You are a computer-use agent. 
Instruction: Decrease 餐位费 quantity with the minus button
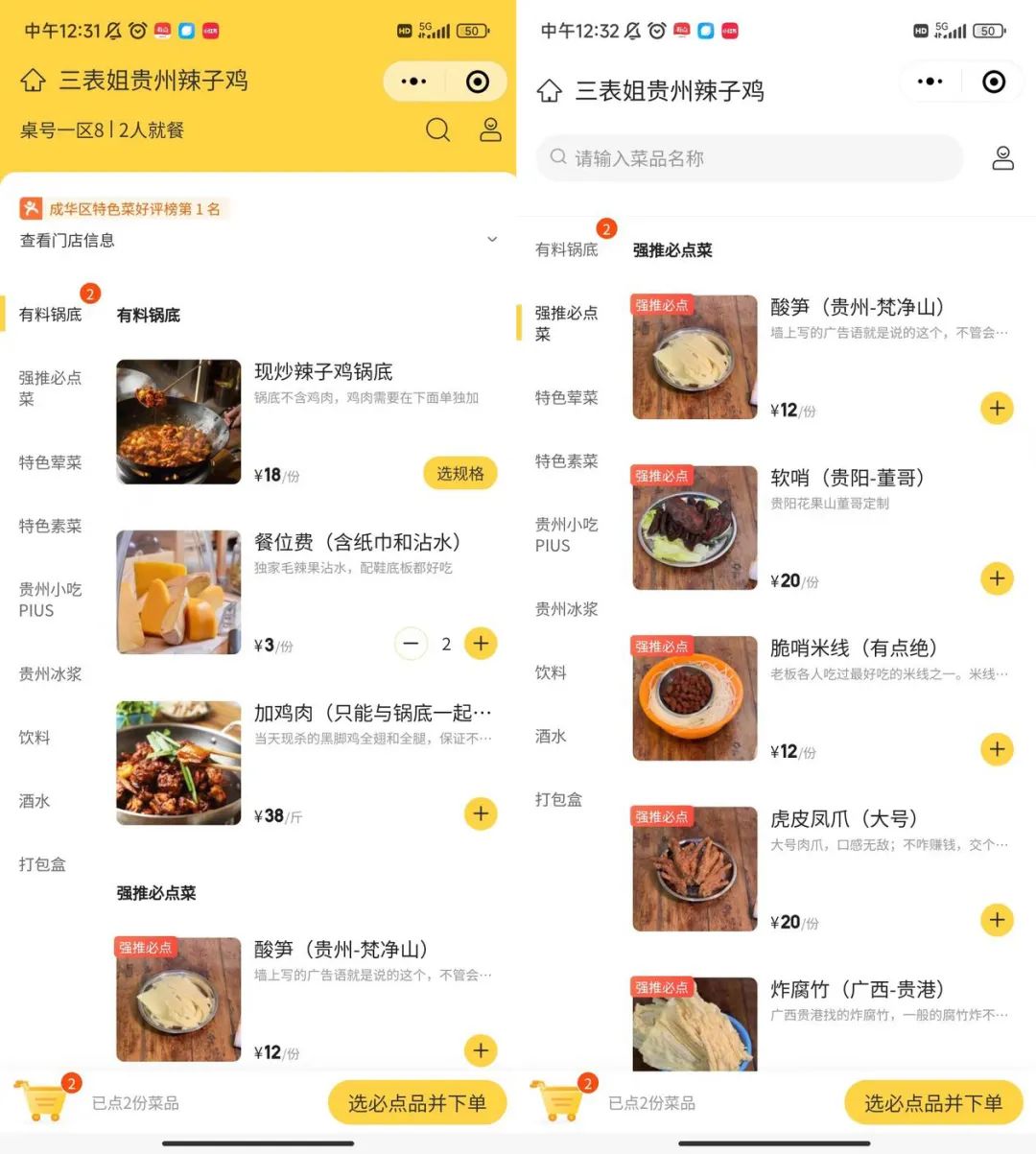point(412,644)
